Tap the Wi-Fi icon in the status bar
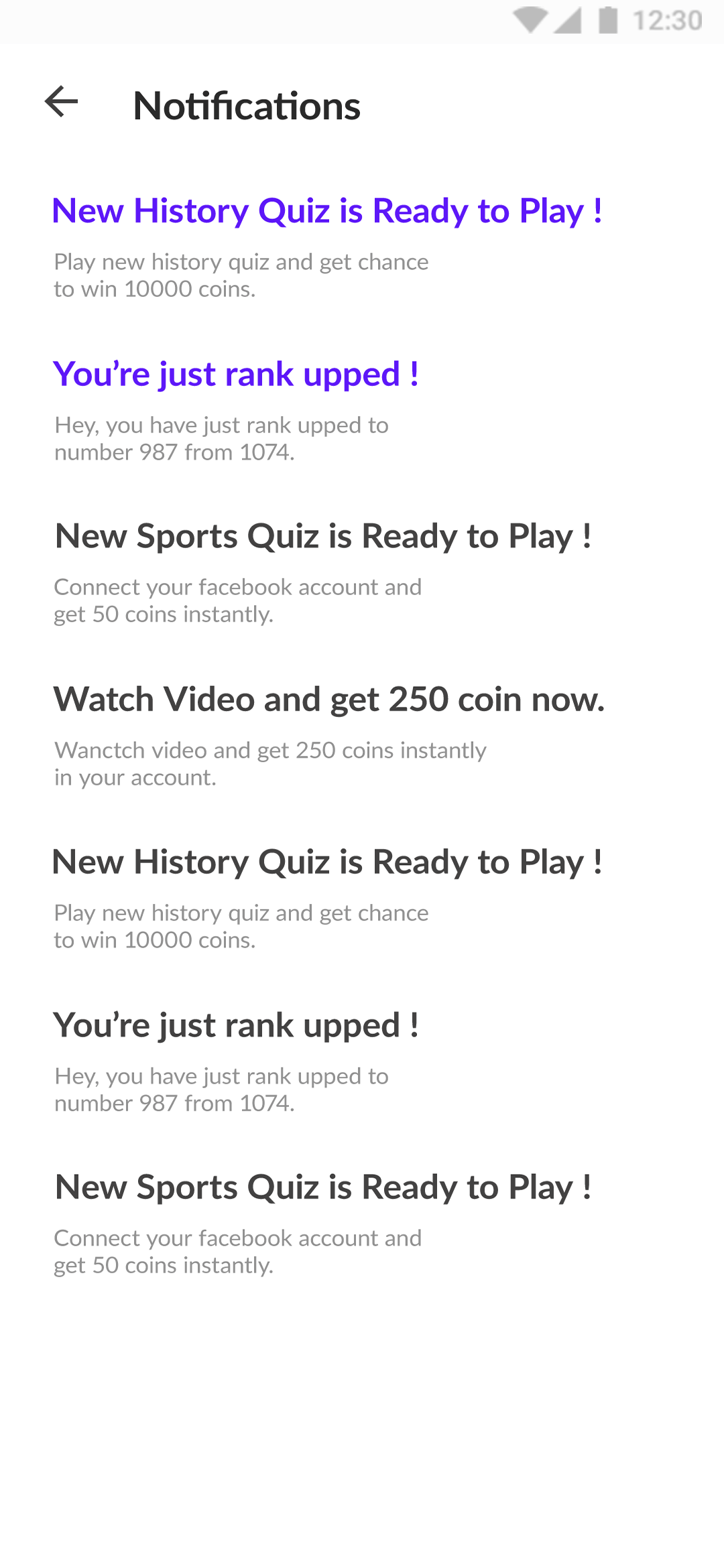724x1568 pixels. [x=532, y=20]
